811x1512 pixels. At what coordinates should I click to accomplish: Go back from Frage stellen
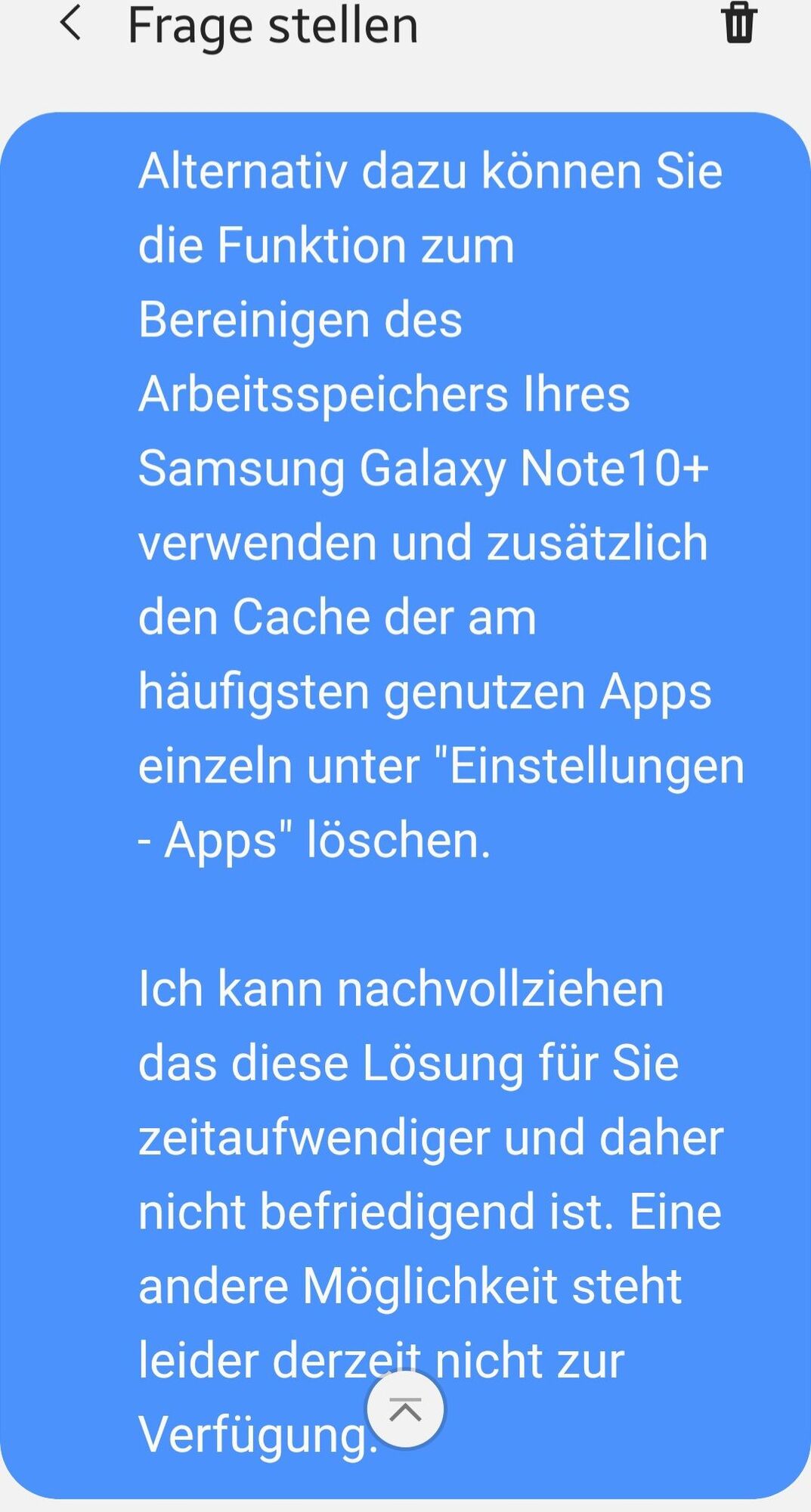70,23
